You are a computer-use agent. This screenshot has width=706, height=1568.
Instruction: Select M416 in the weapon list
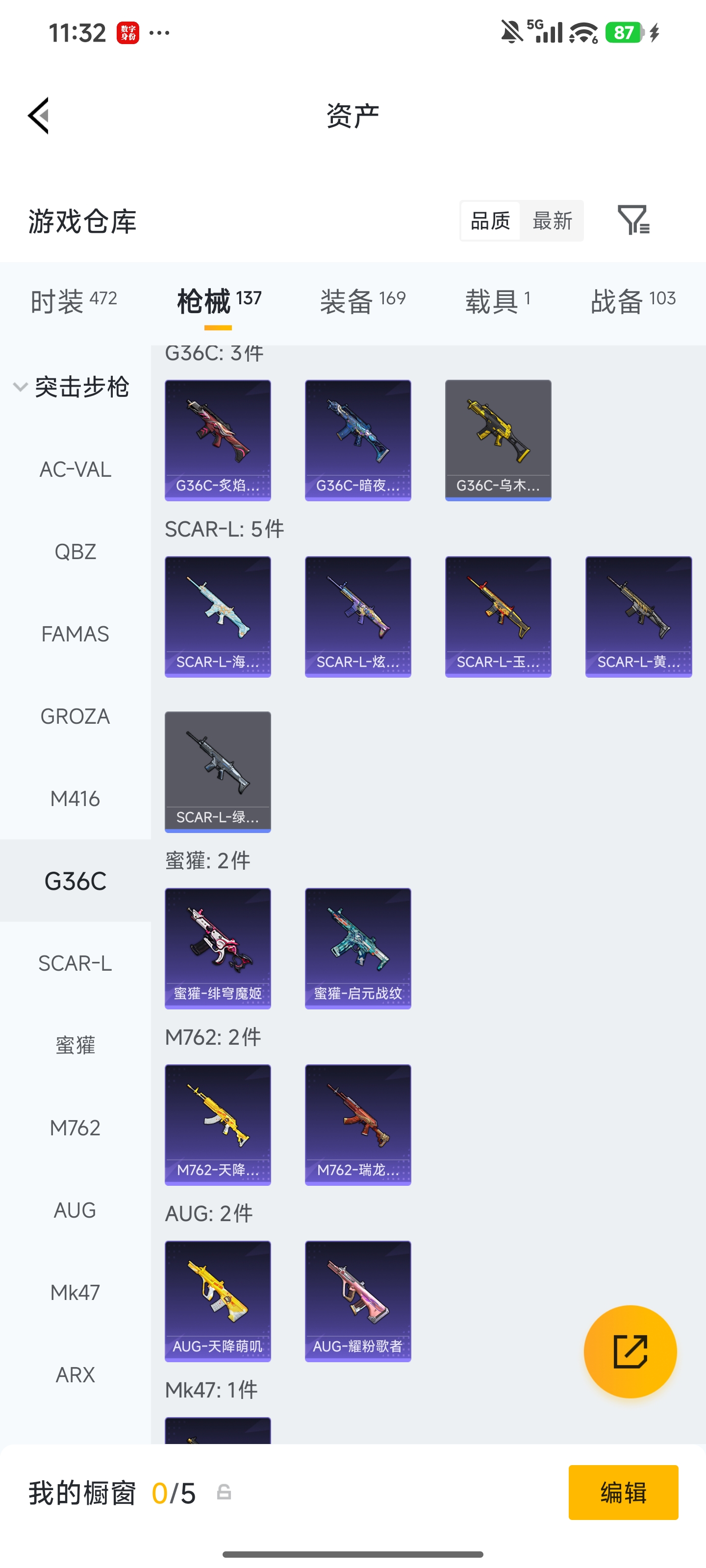[76, 798]
